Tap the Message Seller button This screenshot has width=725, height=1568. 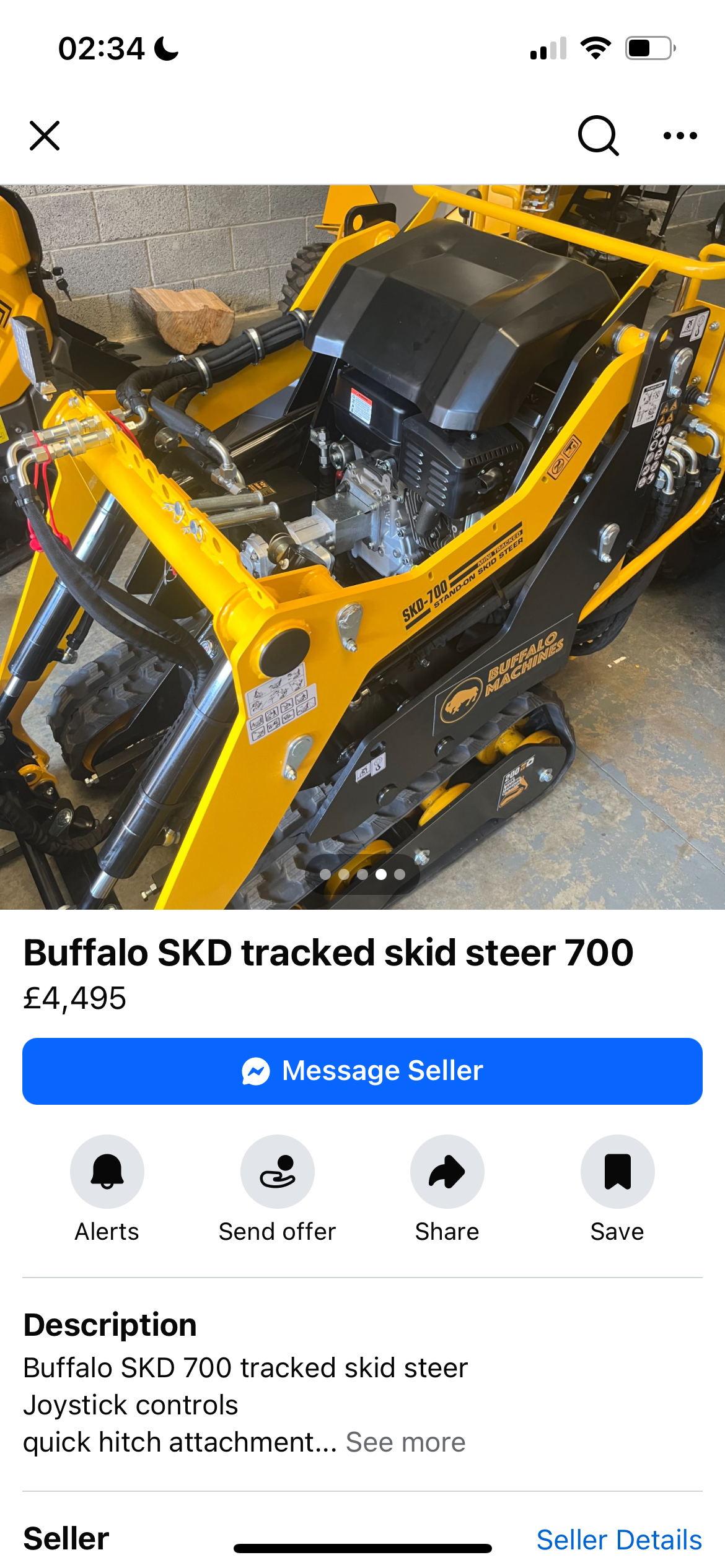362,1071
